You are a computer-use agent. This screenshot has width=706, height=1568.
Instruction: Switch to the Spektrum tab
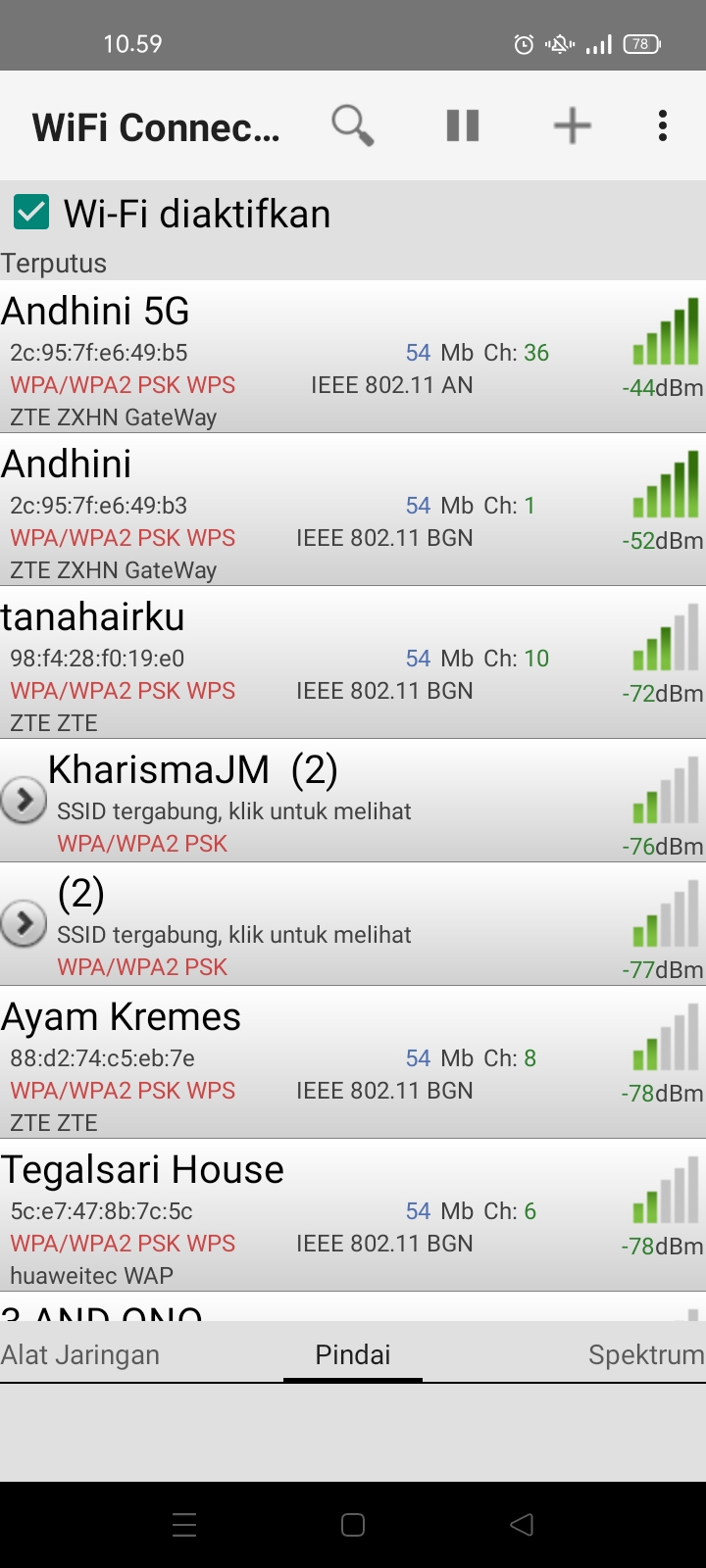coord(645,1354)
